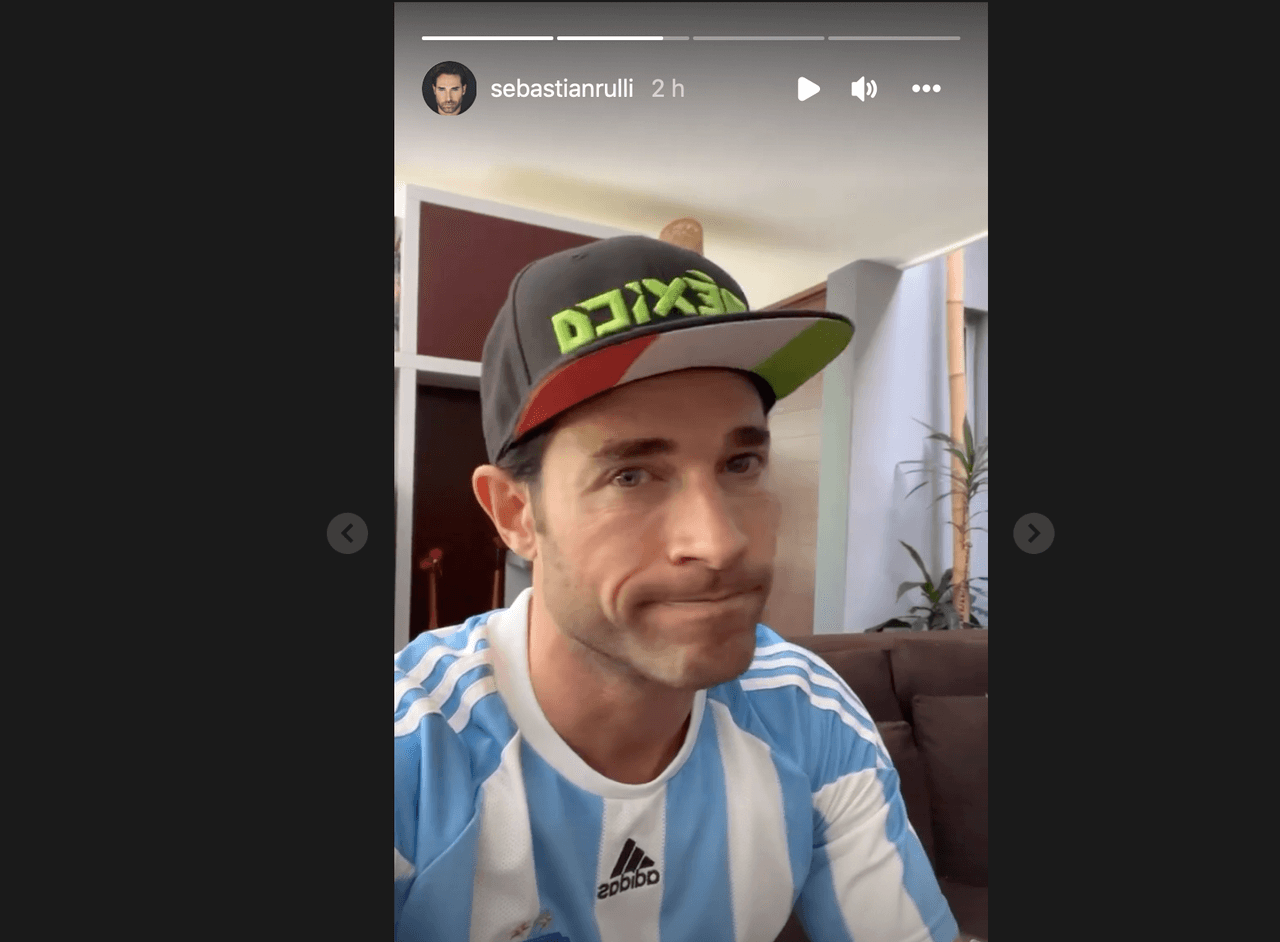Viewport: 1280px width, 942px height.
Task: Skip to the next story
Action: tap(1033, 533)
